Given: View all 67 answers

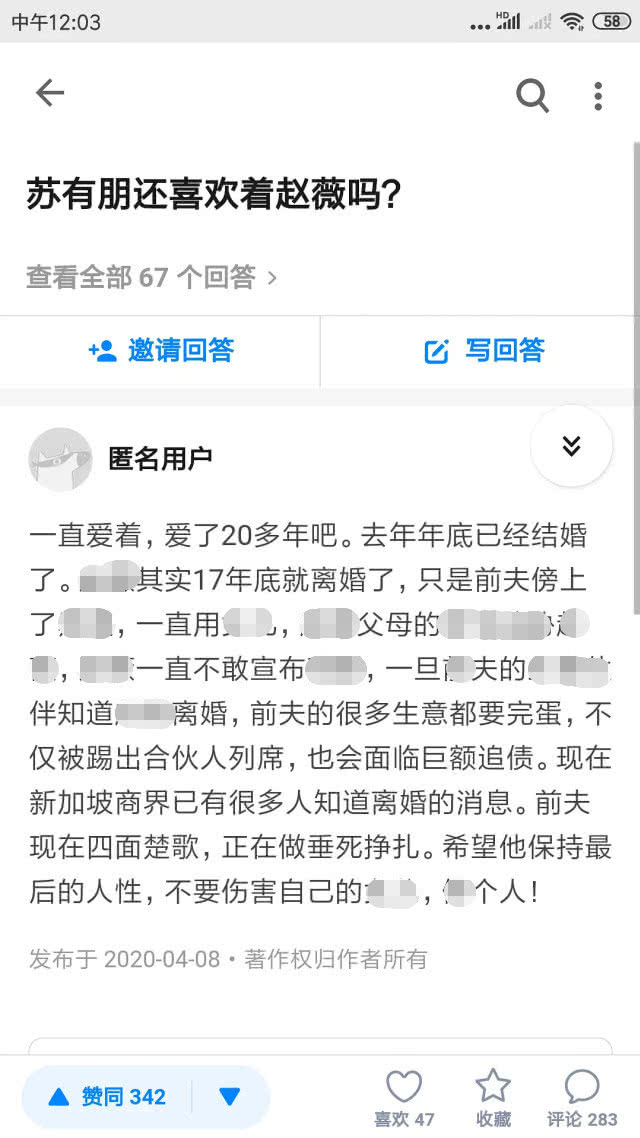Looking at the screenshot, I should [151, 277].
